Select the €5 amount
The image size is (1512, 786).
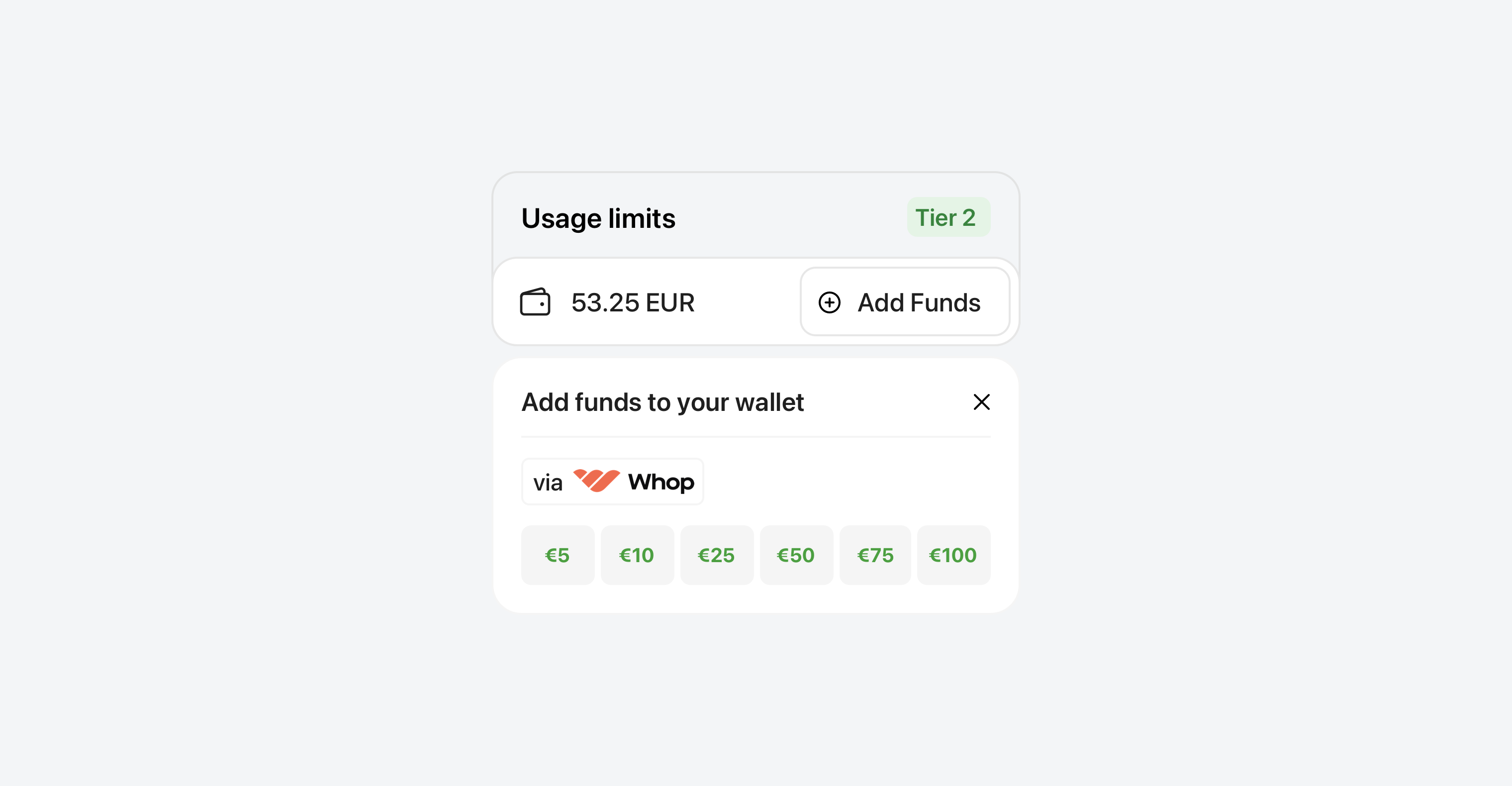(x=558, y=555)
